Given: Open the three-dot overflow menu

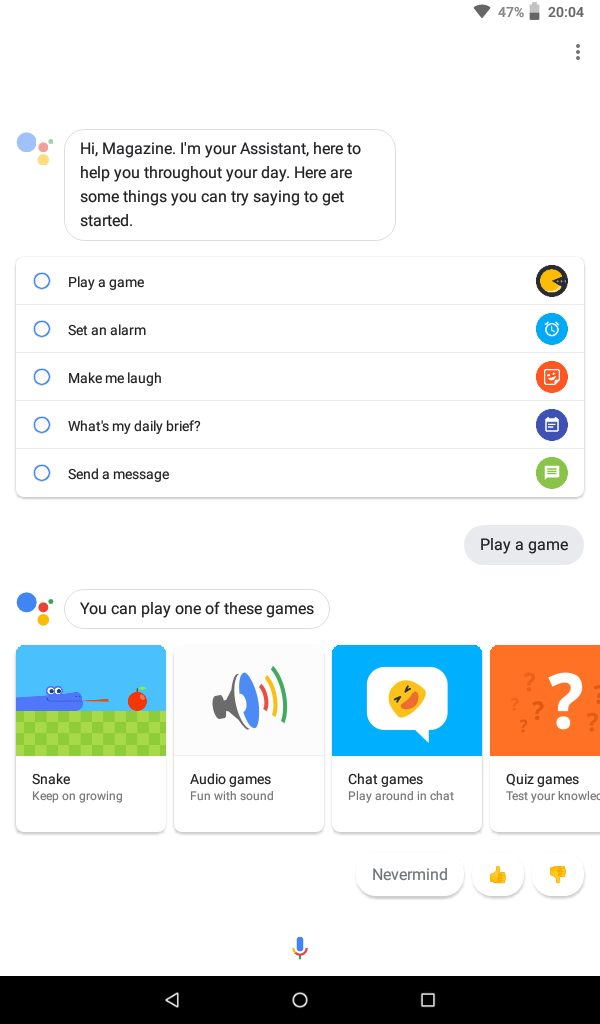Looking at the screenshot, I should pyautogui.click(x=577, y=52).
